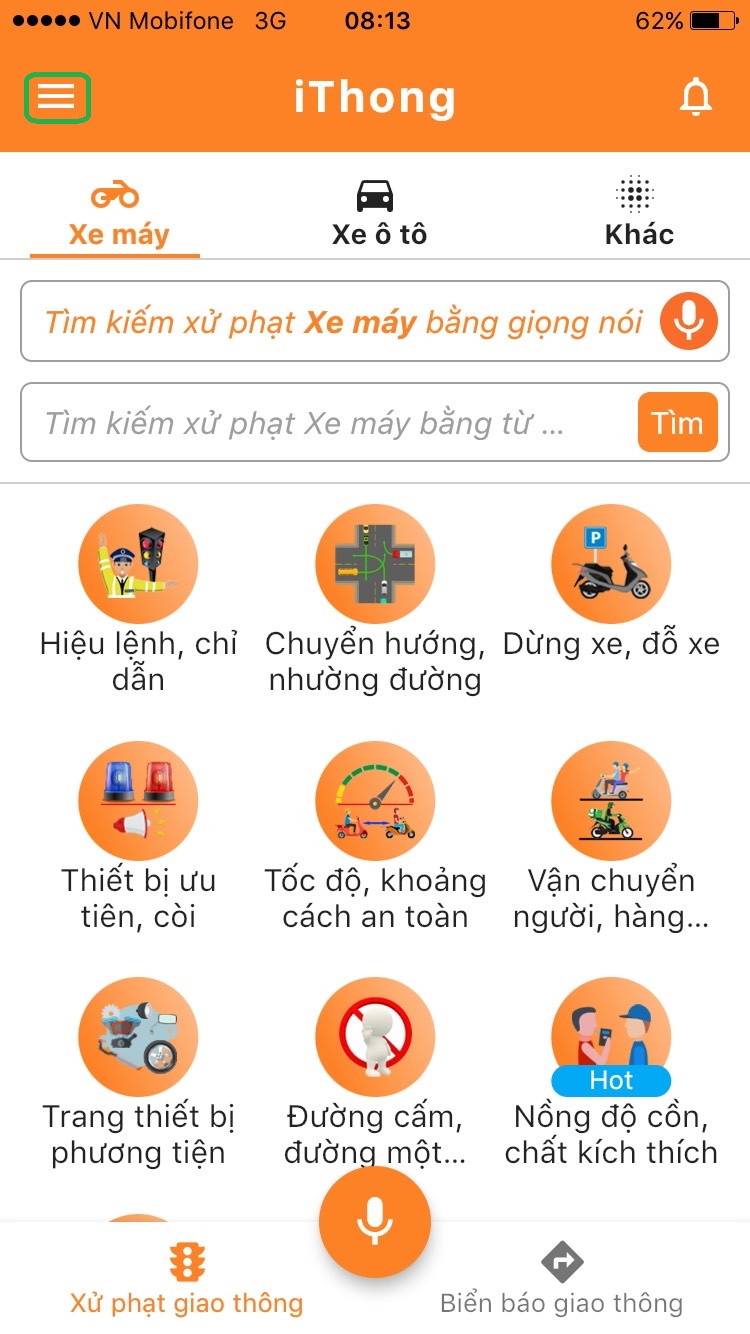This screenshot has width=750, height=1334.
Task: Open Thiết bị ưu tiên, còi category
Action: coord(138,837)
